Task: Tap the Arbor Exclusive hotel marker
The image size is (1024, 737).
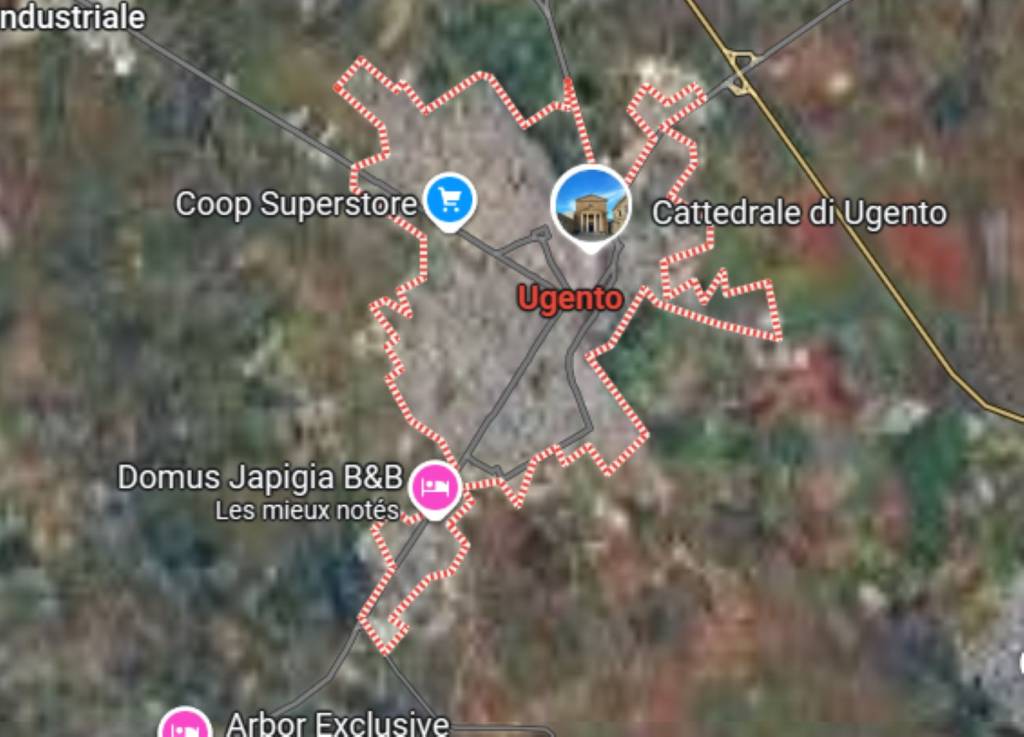Action: 186,726
